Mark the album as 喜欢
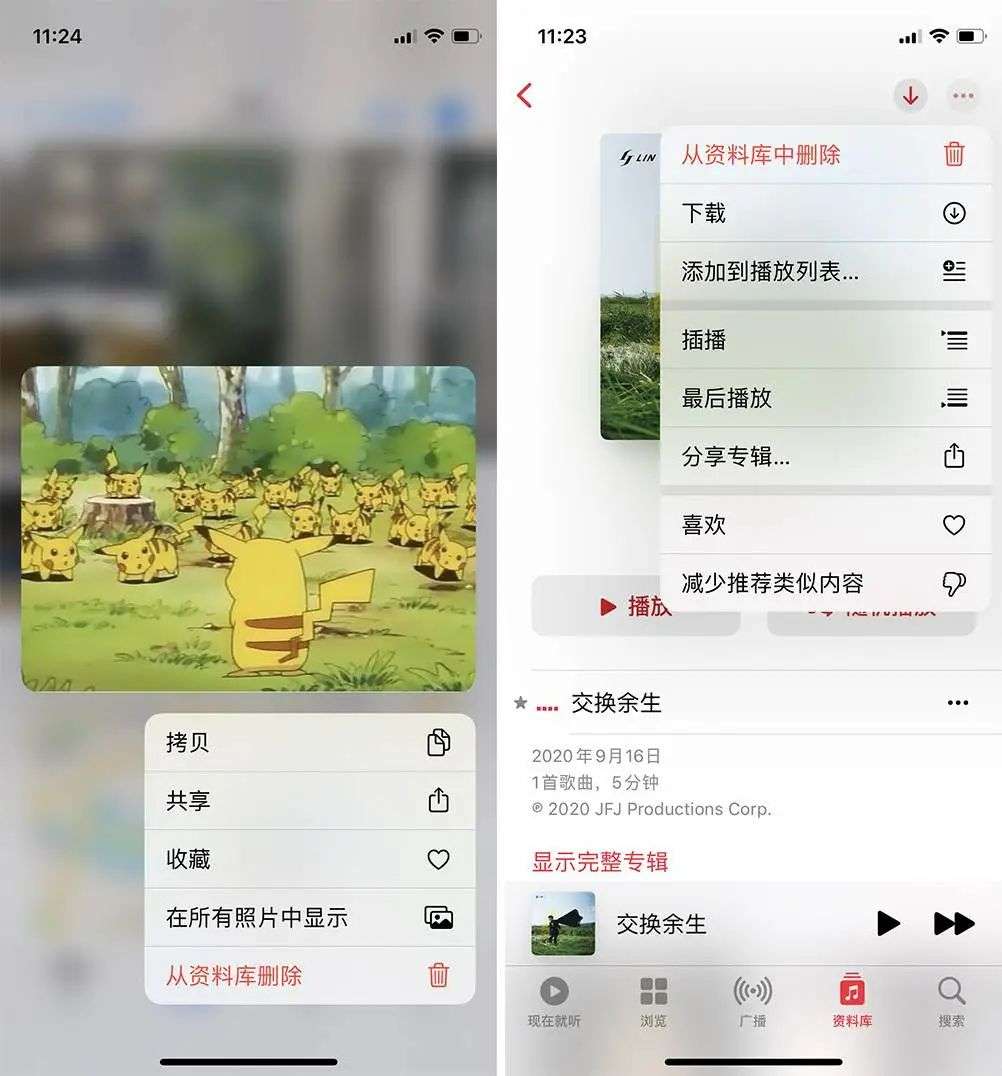The height and width of the screenshot is (1076, 1002). coord(826,525)
